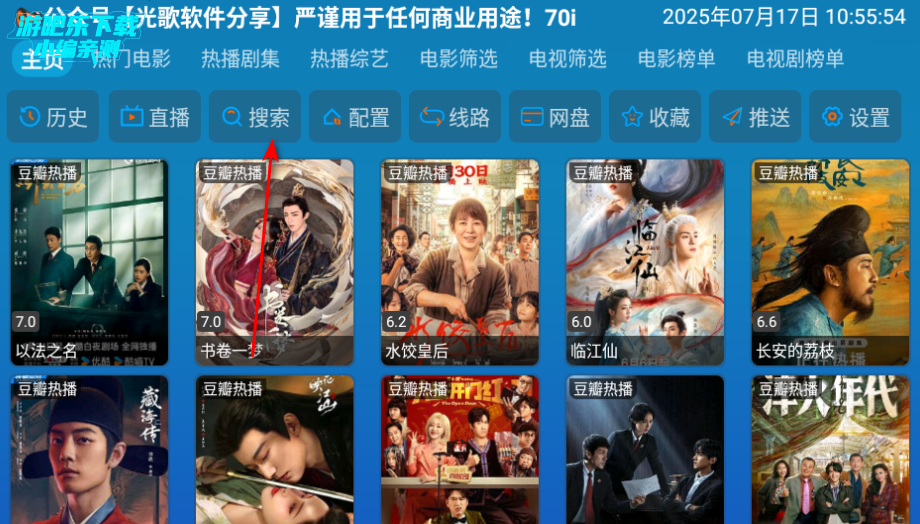Image resolution: width=920 pixels, height=524 pixels.
Task: Open the 电影筛选 tab
Action: [458, 59]
